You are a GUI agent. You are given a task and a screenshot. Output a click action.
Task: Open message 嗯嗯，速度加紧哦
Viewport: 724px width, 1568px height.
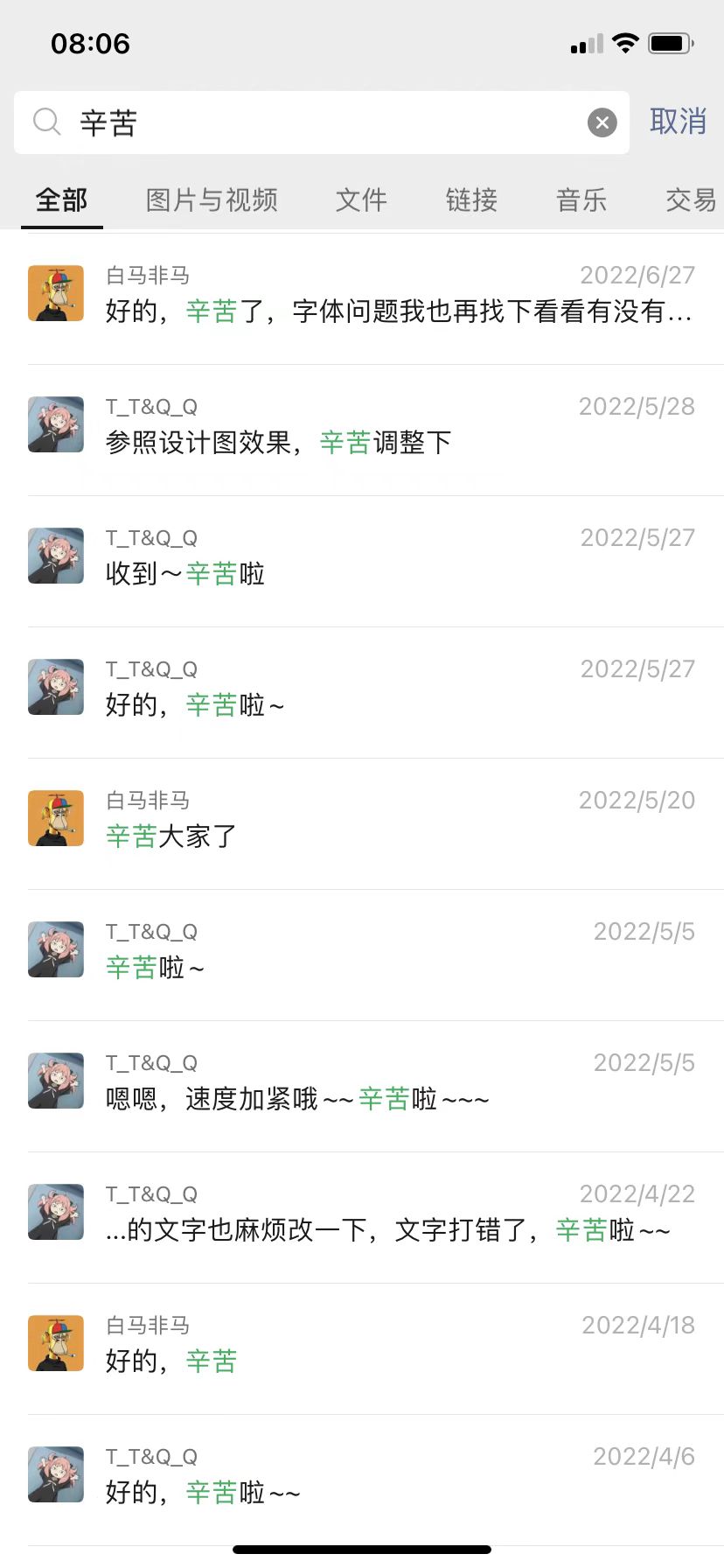(376, 1086)
